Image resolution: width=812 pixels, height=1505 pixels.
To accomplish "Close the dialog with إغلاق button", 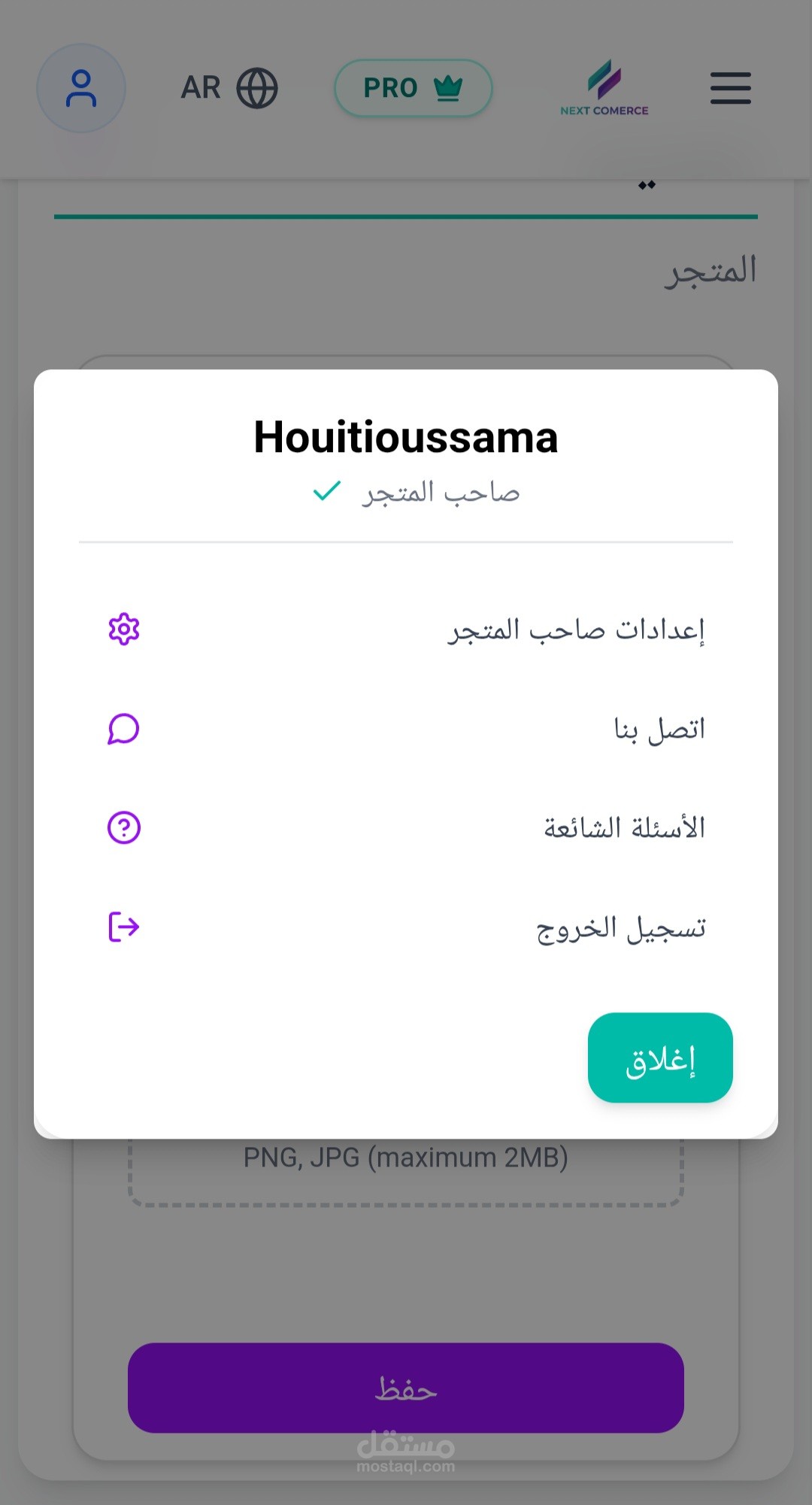I will tap(660, 1058).
